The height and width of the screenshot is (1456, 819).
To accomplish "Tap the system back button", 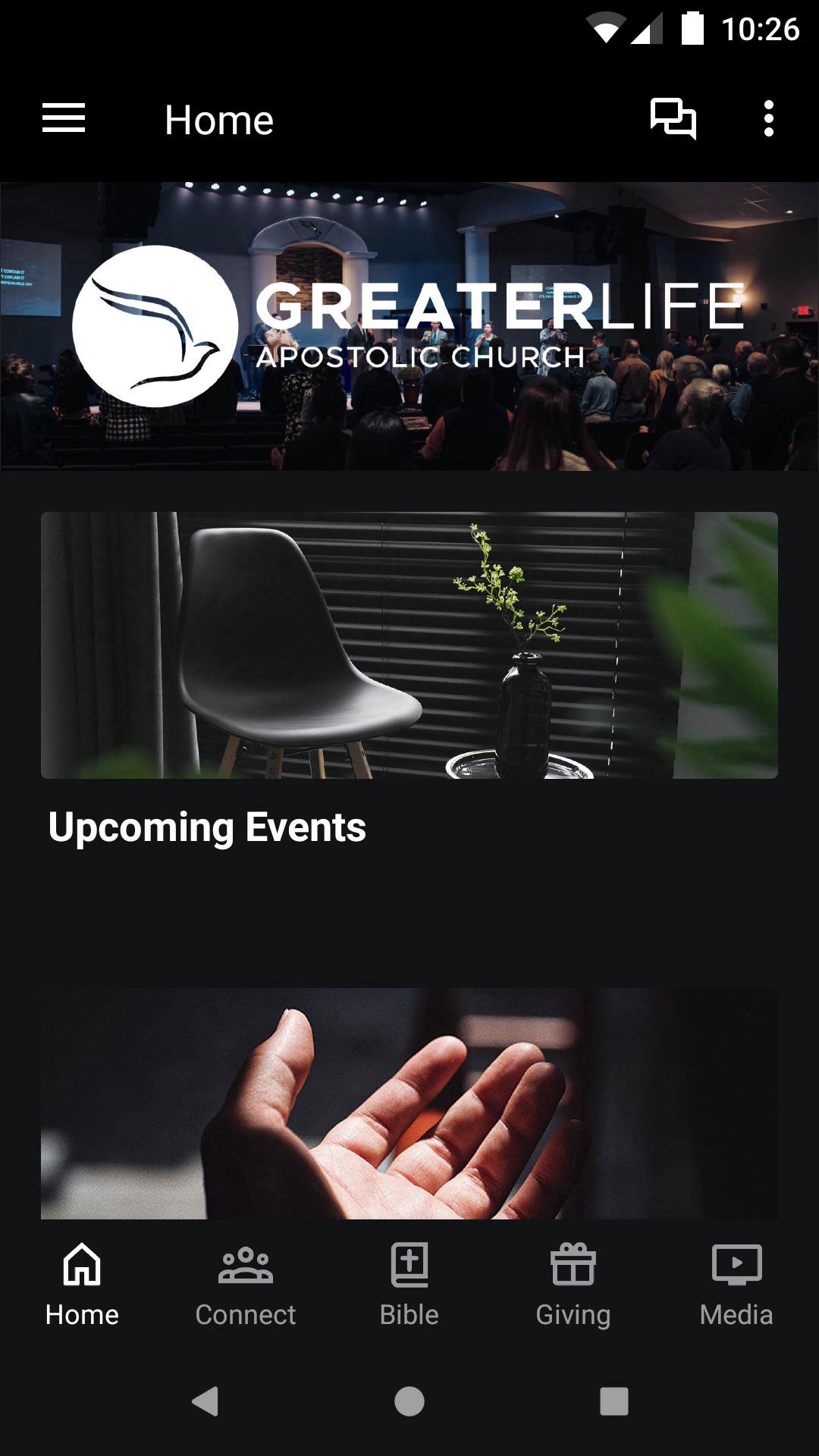I will 205,1401.
